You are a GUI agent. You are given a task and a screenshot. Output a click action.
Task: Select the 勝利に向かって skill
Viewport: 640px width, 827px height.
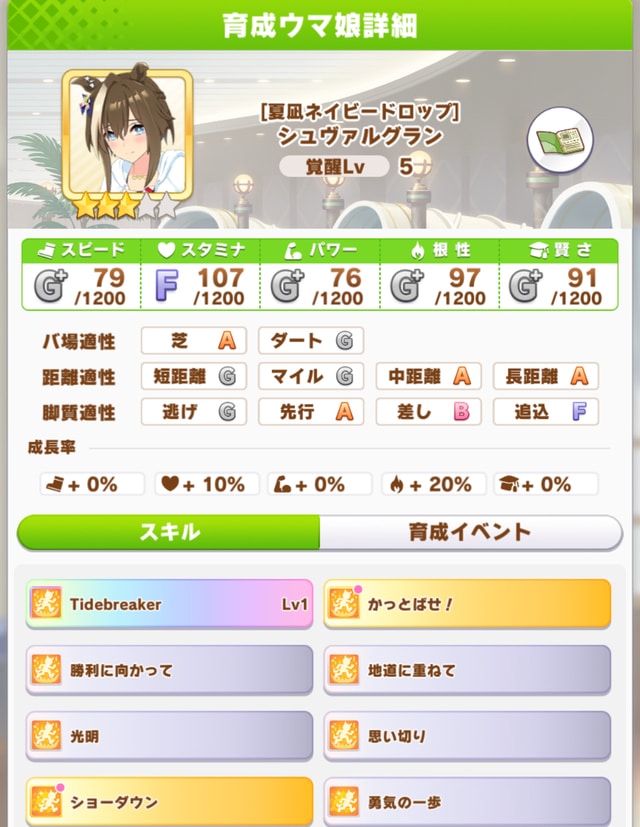[169, 670]
